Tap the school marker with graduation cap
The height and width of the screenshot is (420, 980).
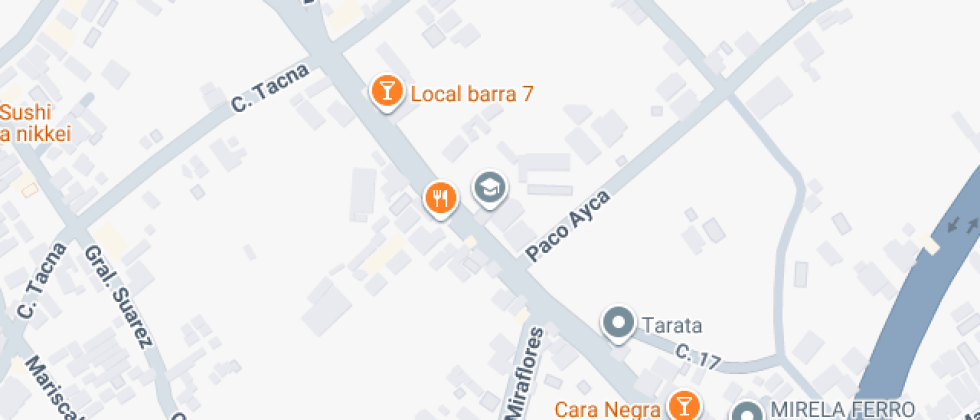click(x=490, y=187)
